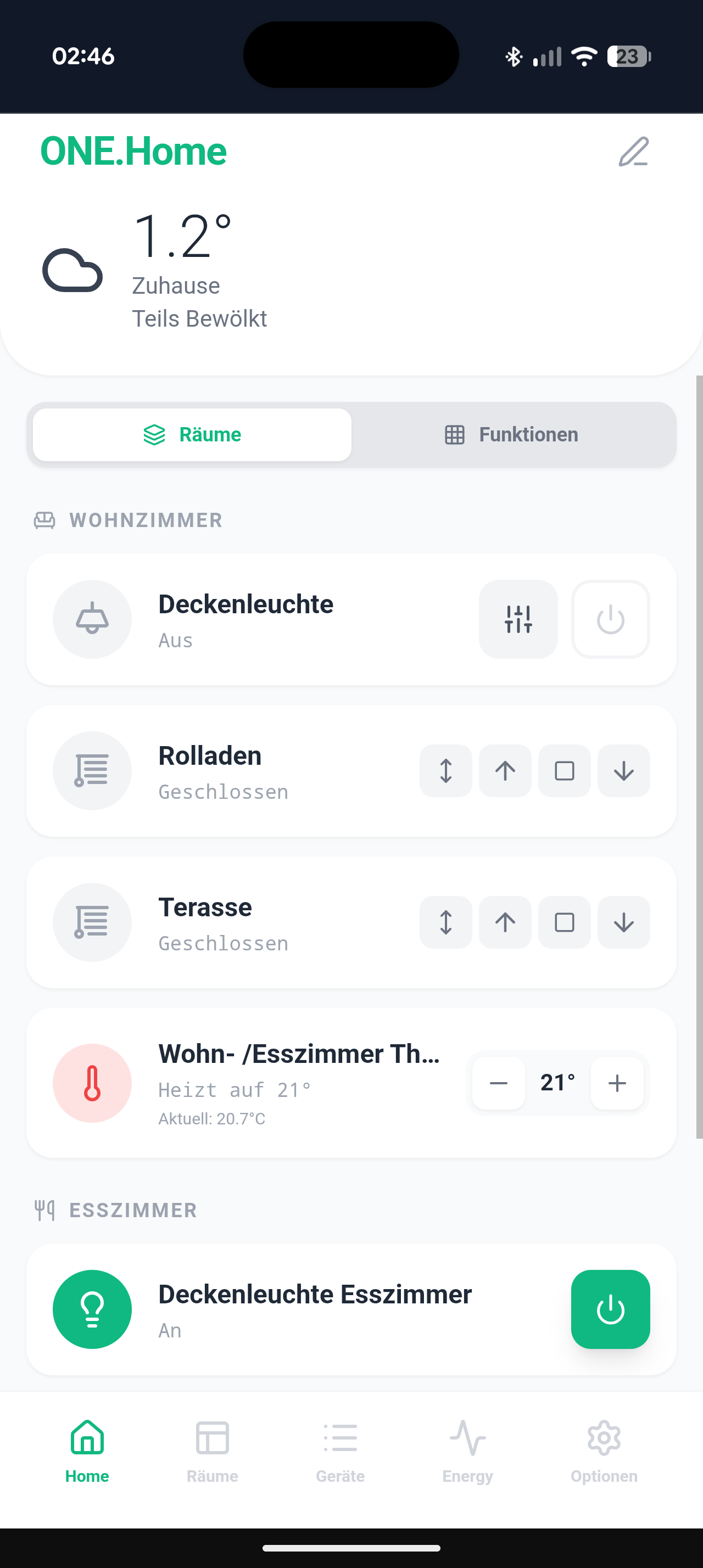
Task: Raise the Rolladen with the up arrow
Action: pos(505,771)
